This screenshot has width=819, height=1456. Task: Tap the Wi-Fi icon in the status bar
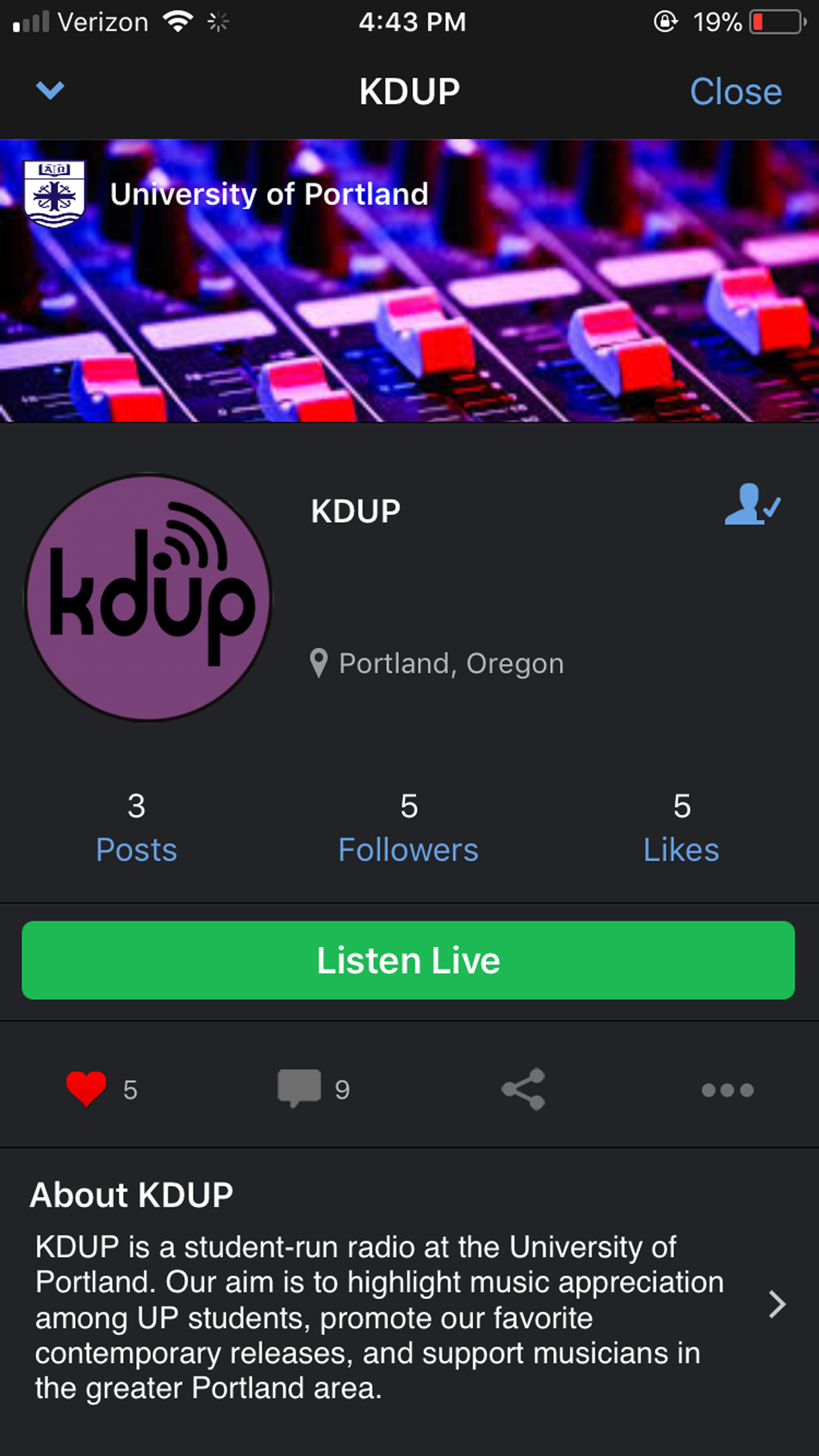tap(177, 21)
